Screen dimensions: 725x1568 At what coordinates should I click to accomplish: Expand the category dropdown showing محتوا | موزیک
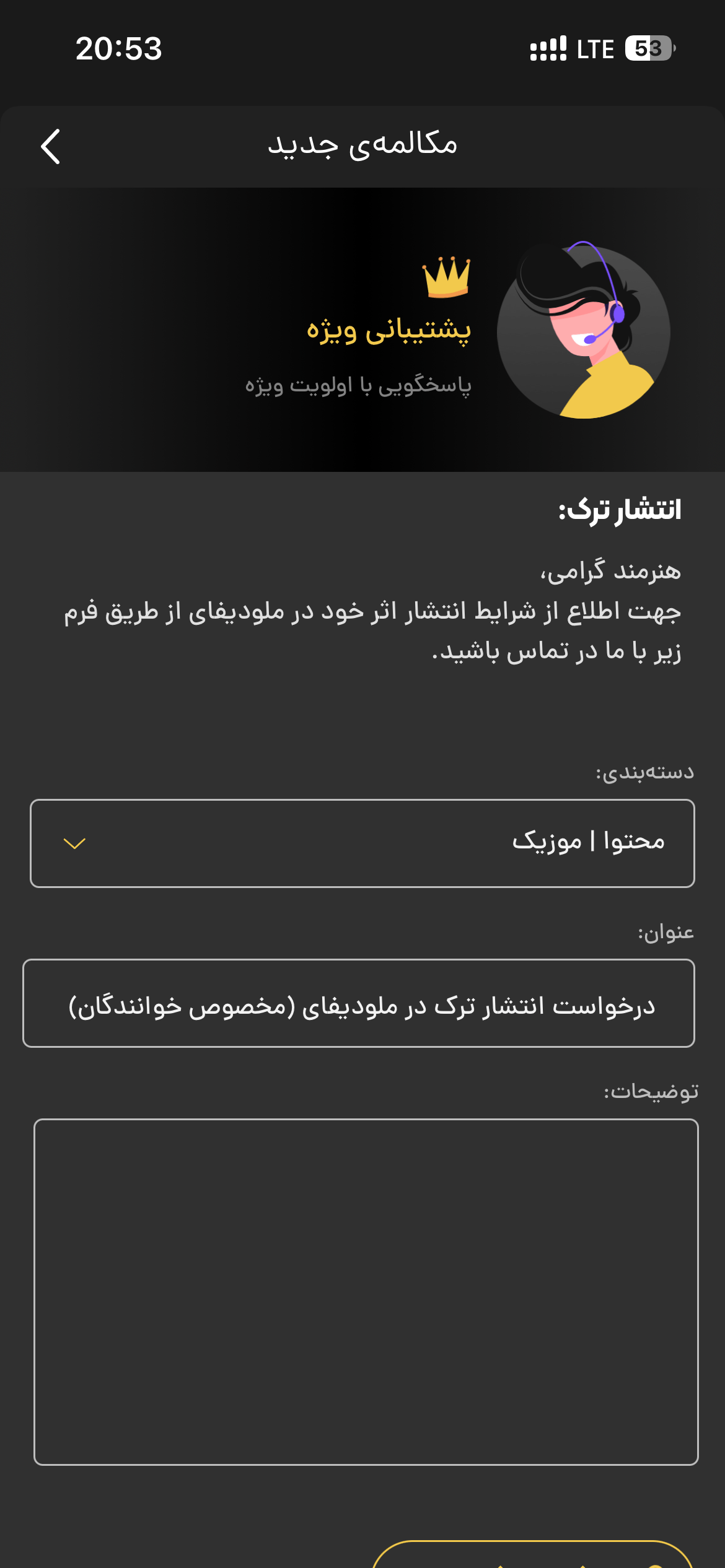tap(362, 843)
